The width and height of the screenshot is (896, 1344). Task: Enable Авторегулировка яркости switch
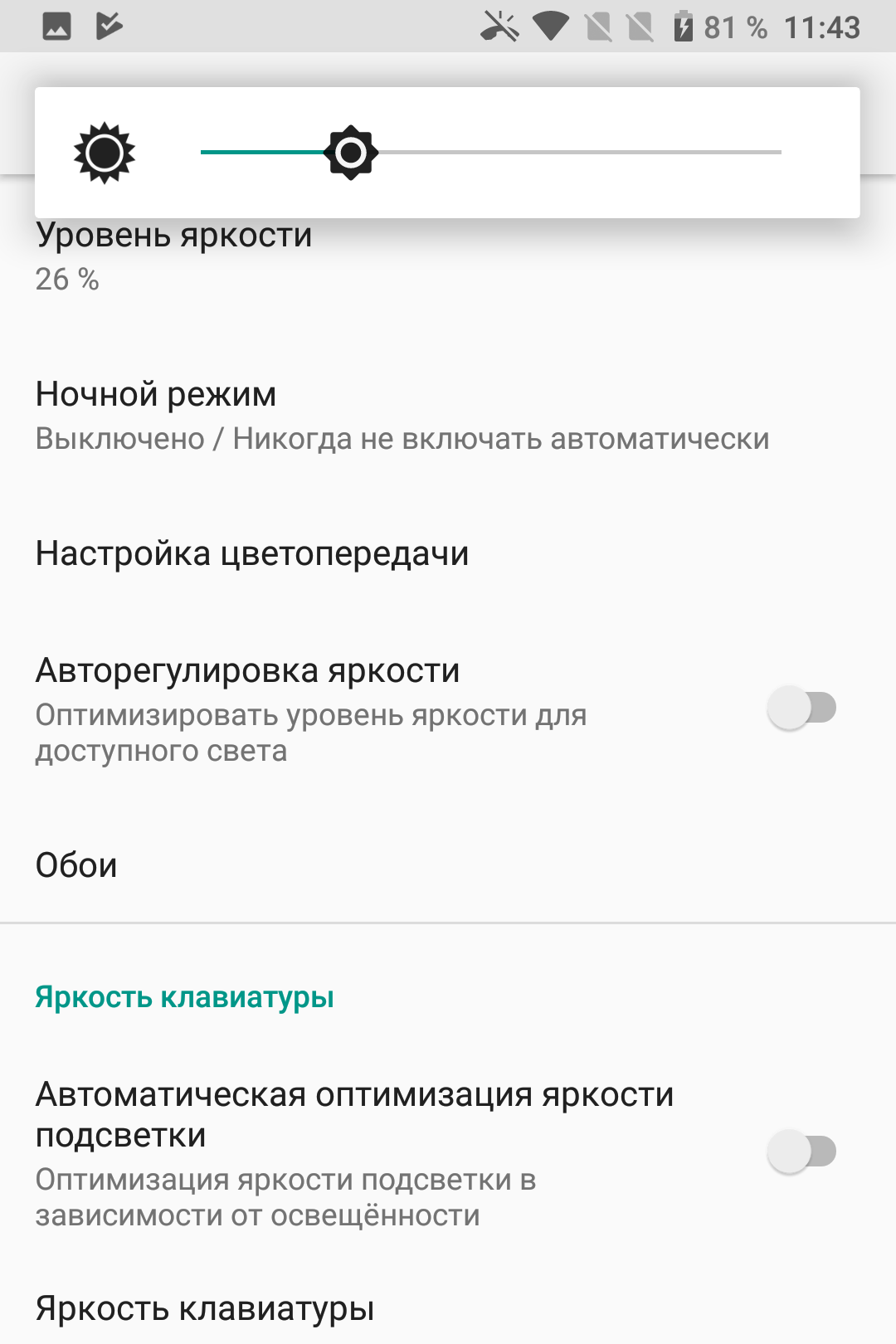pyautogui.click(x=801, y=709)
